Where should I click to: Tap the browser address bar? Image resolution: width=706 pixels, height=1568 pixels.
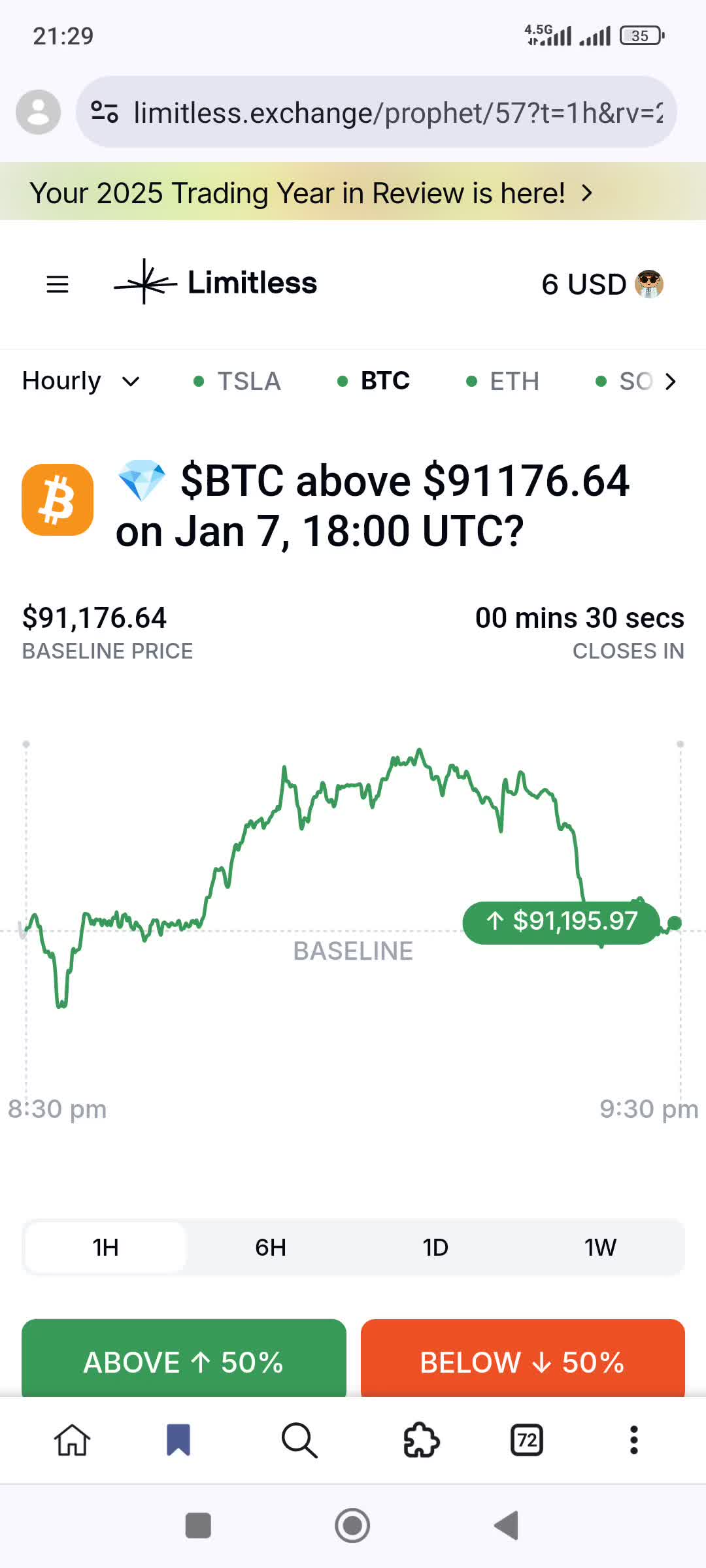click(x=392, y=112)
